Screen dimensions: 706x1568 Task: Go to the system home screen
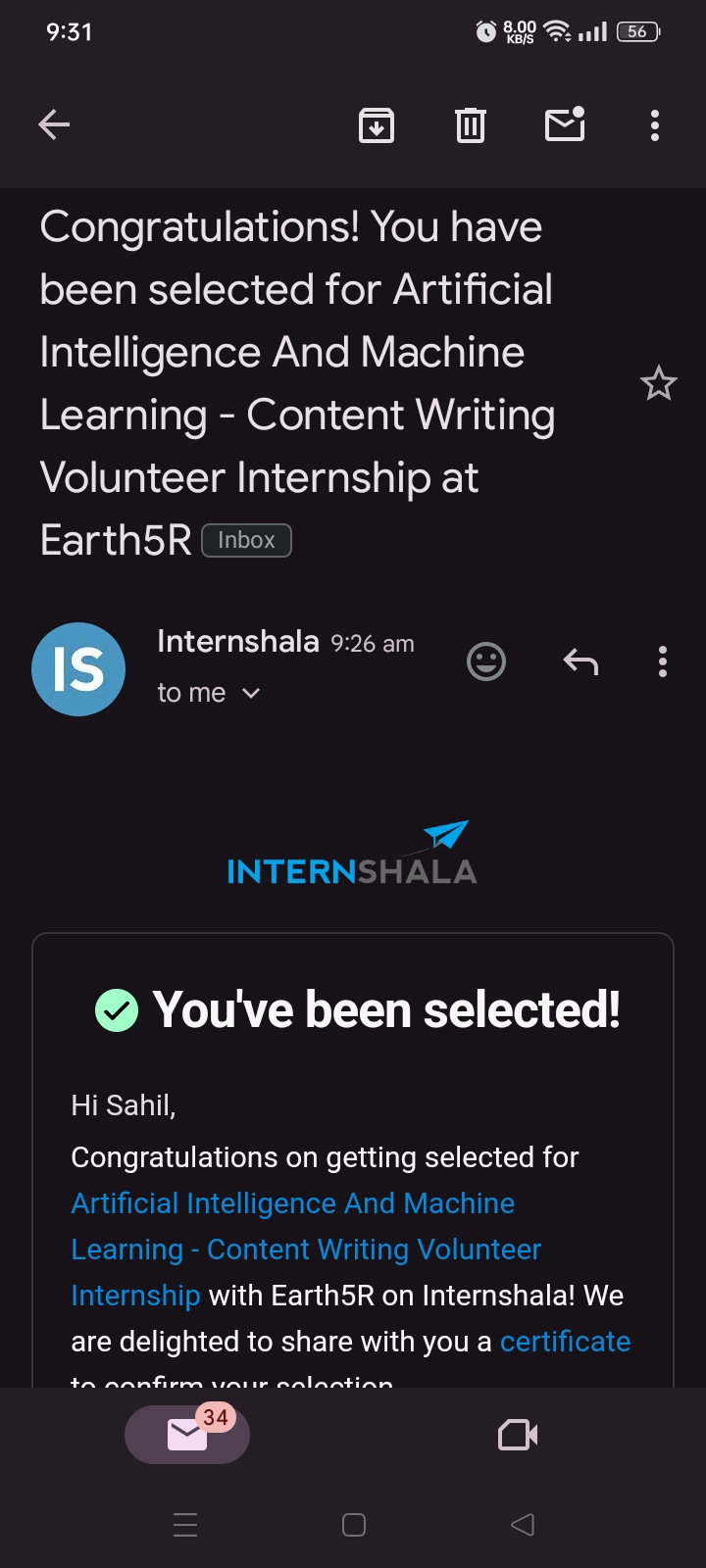354,1524
